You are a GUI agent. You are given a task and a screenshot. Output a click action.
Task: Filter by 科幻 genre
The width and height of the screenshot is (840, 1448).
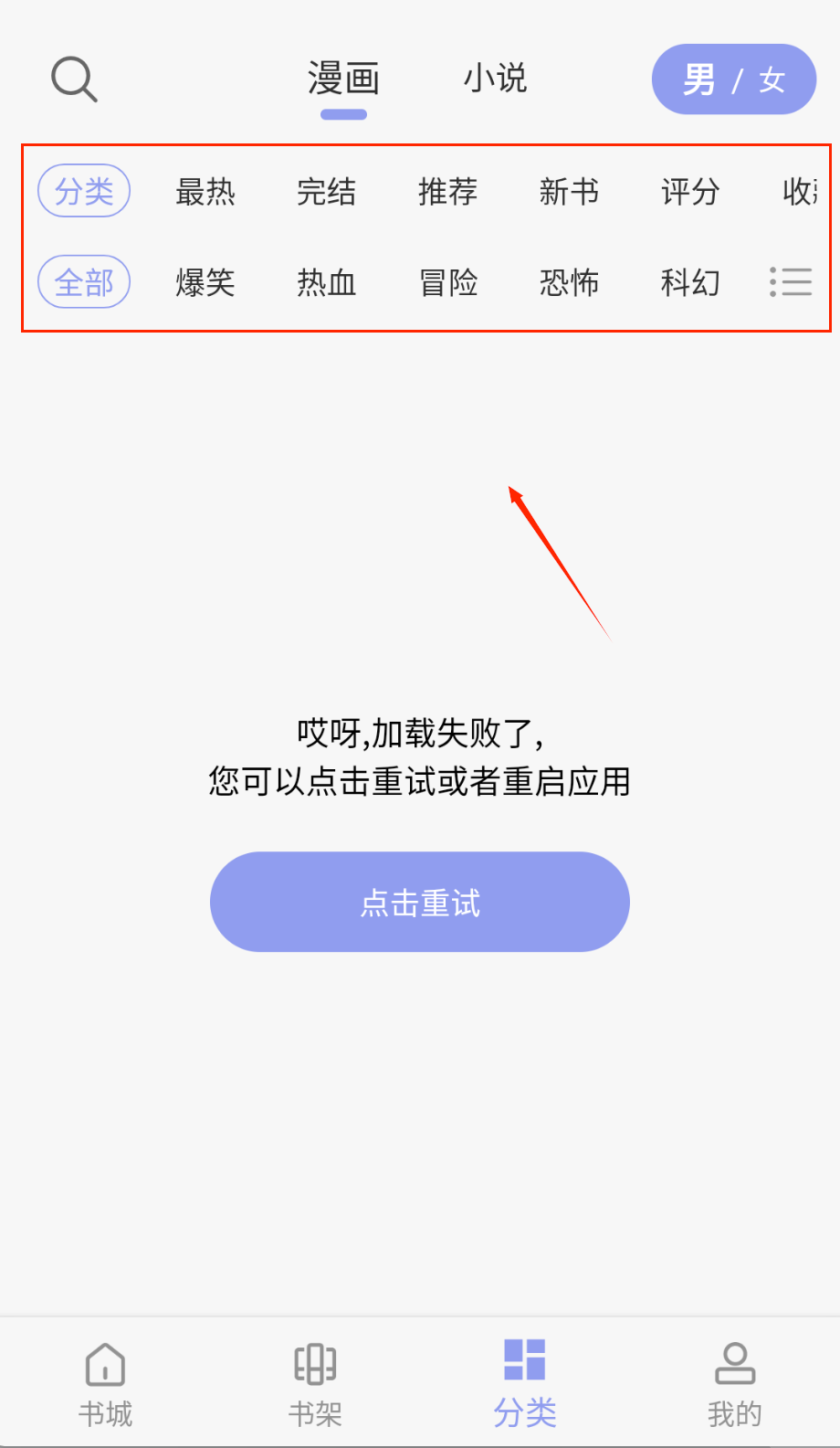coord(690,283)
